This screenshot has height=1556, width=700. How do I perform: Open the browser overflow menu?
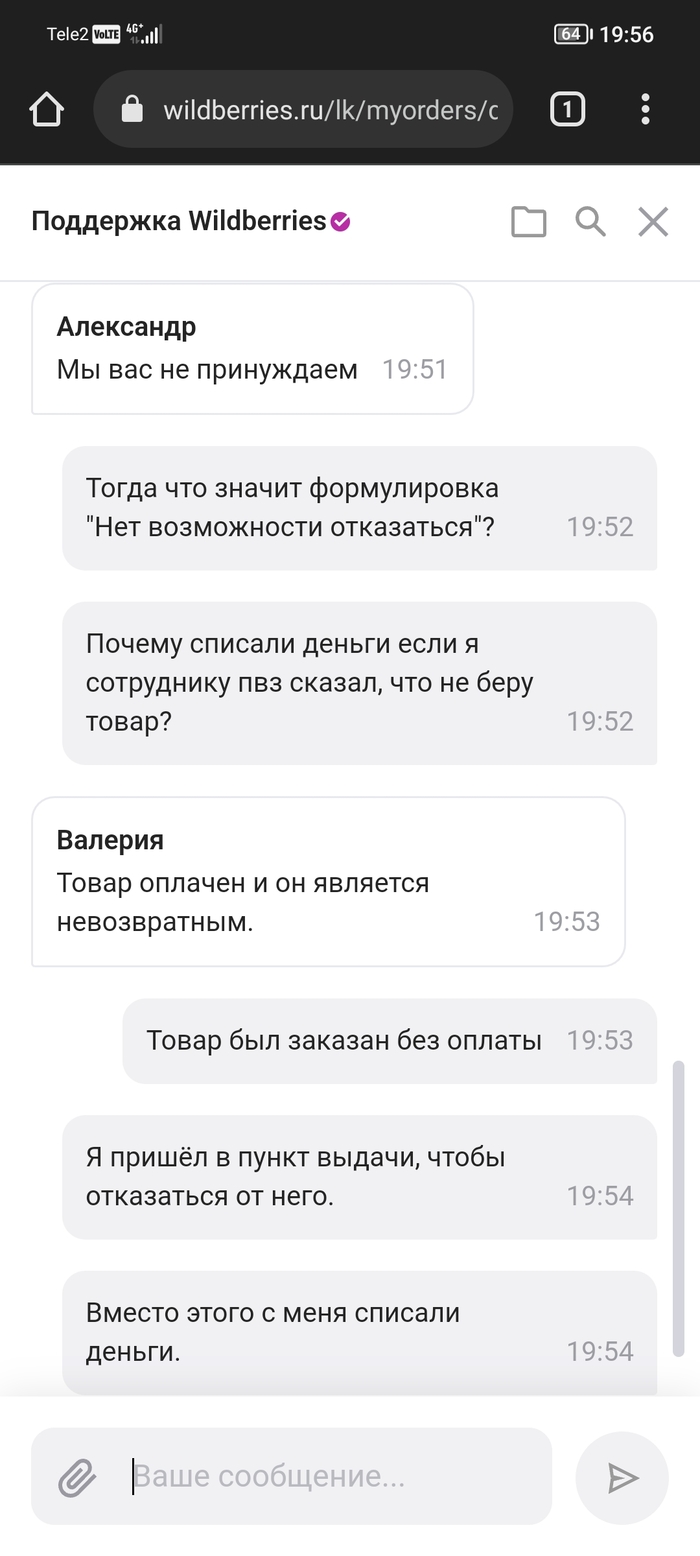(646, 109)
